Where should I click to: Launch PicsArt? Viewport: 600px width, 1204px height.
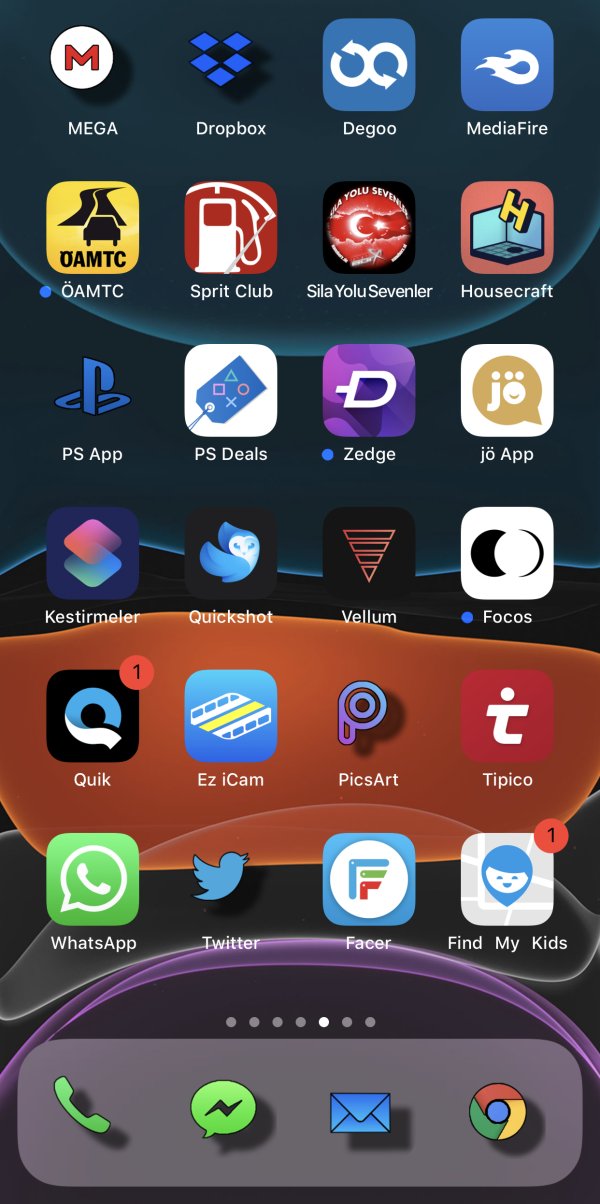tap(369, 716)
